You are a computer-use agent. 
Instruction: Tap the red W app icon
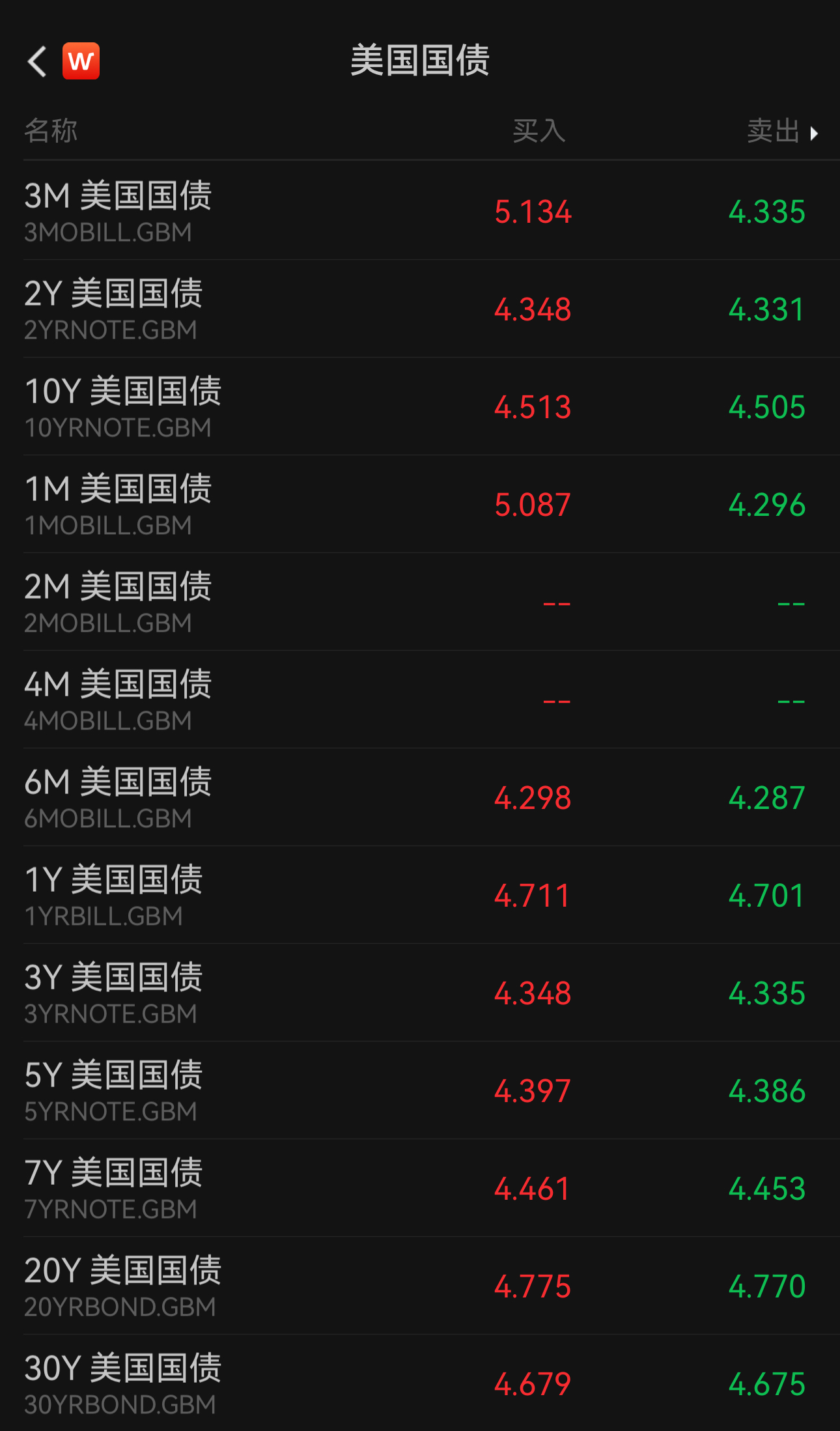click(81, 61)
